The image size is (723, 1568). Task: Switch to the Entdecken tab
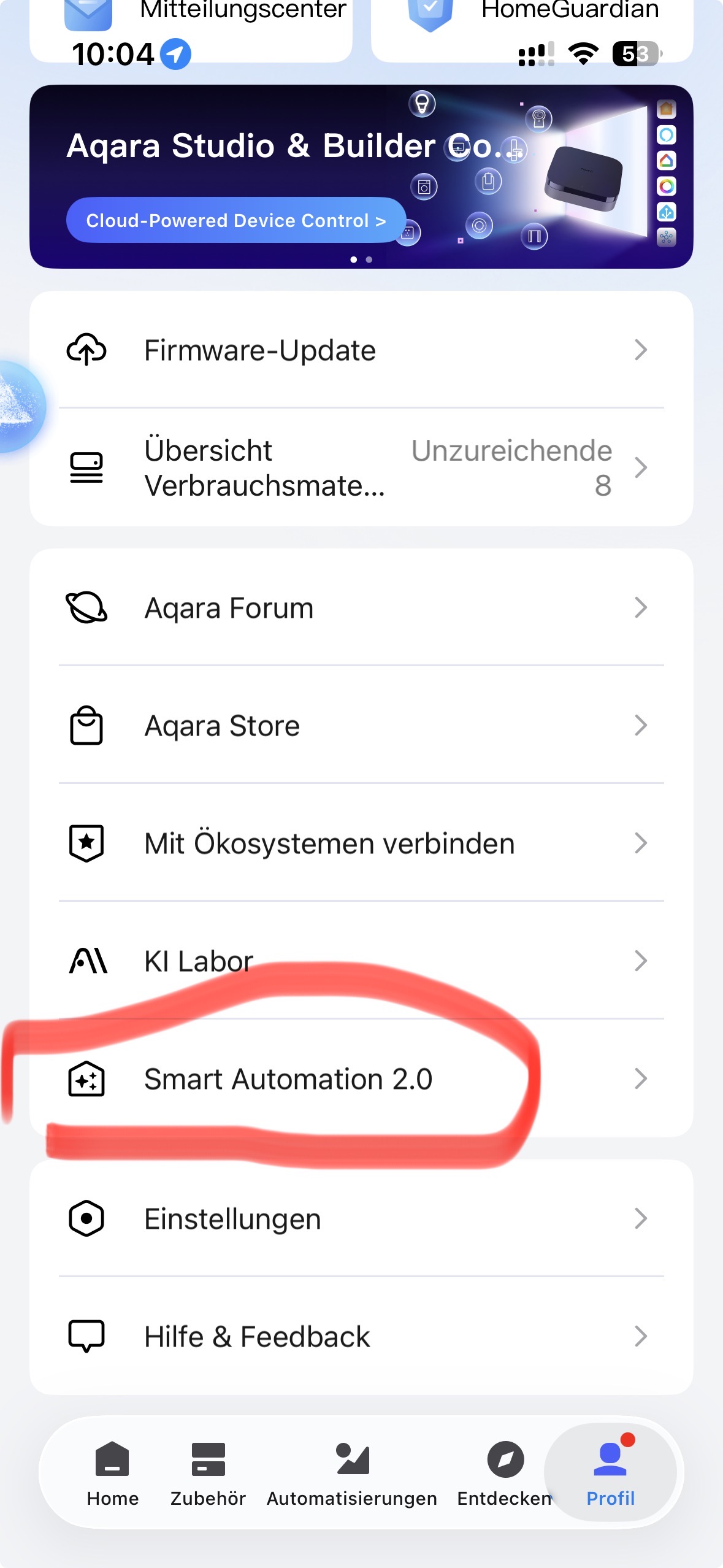pyautogui.click(x=505, y=1472)
